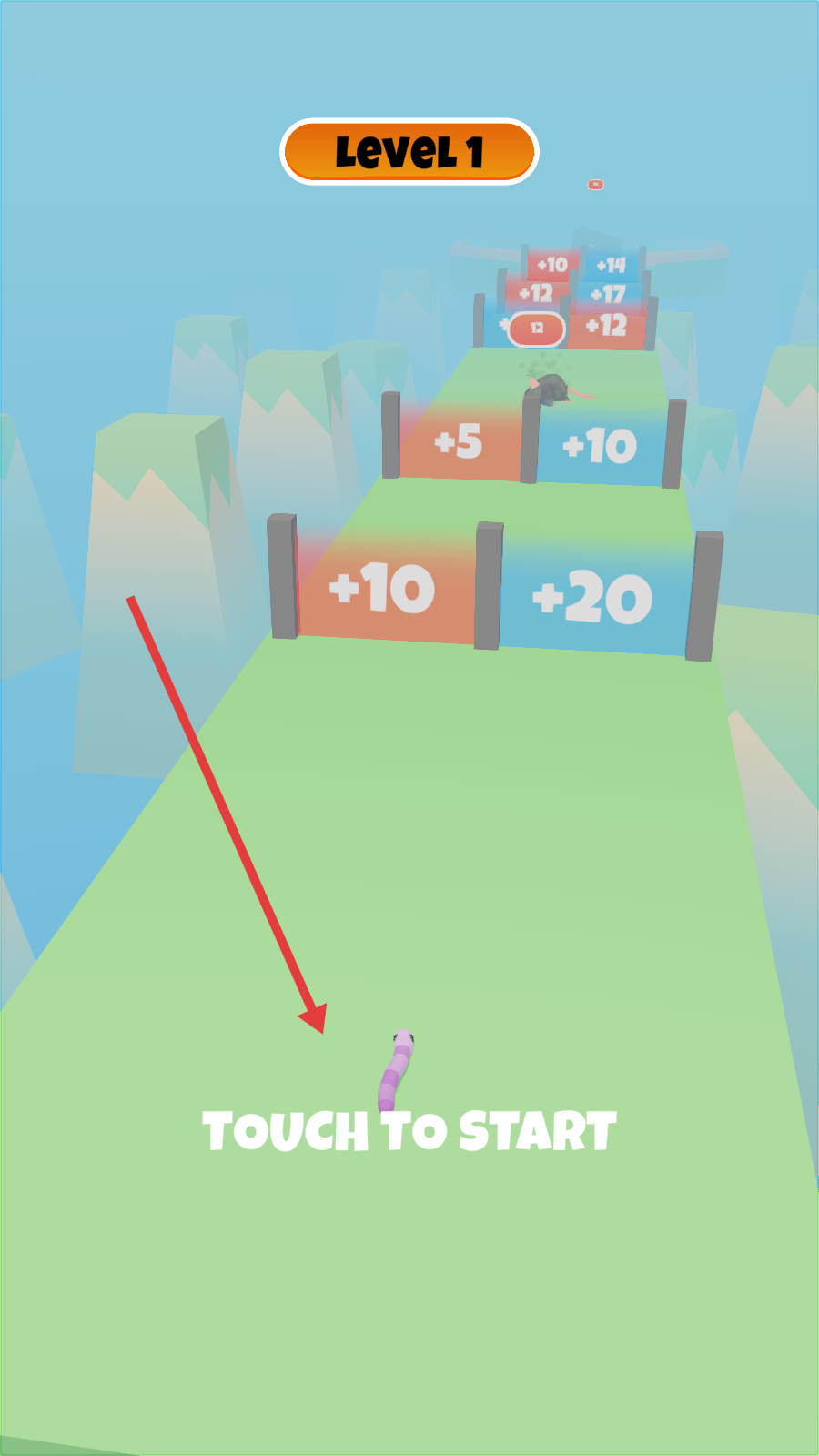Tap Touch to Start to begin the level
The height and width of the screenshot is (1456, 819).
click(x=409, y=1131)
